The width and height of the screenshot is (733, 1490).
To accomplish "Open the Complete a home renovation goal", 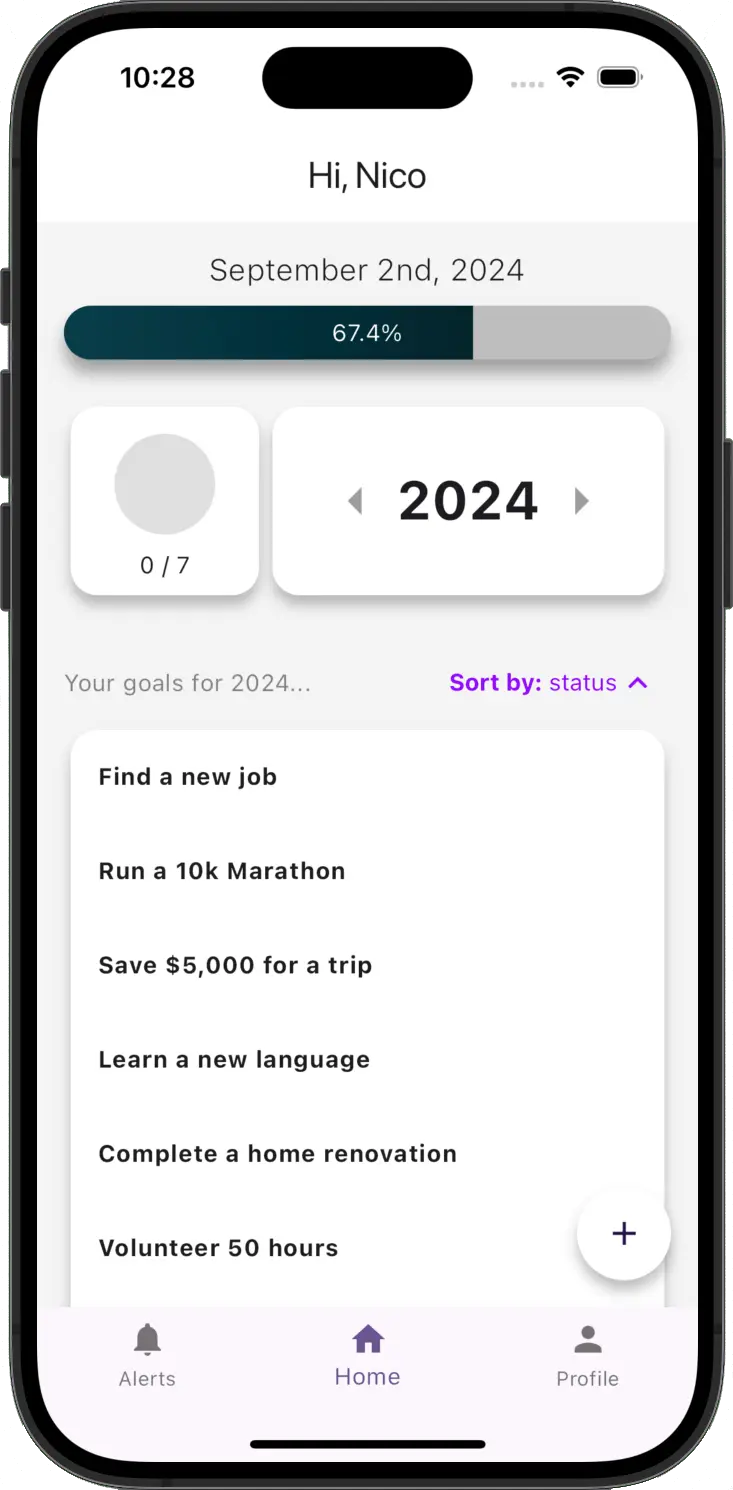I will click(x=277, y=1153).
